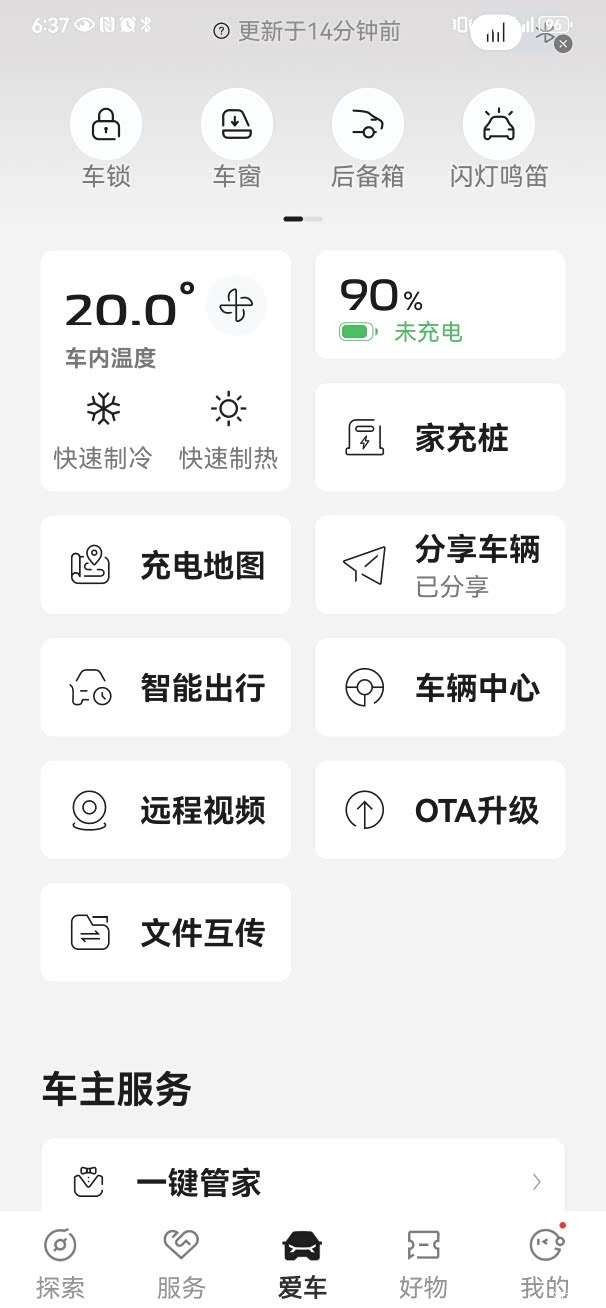Open 文件互传 file transfer
The image size is (606, 1308).
pyautogui.click(x=166, y=932)
